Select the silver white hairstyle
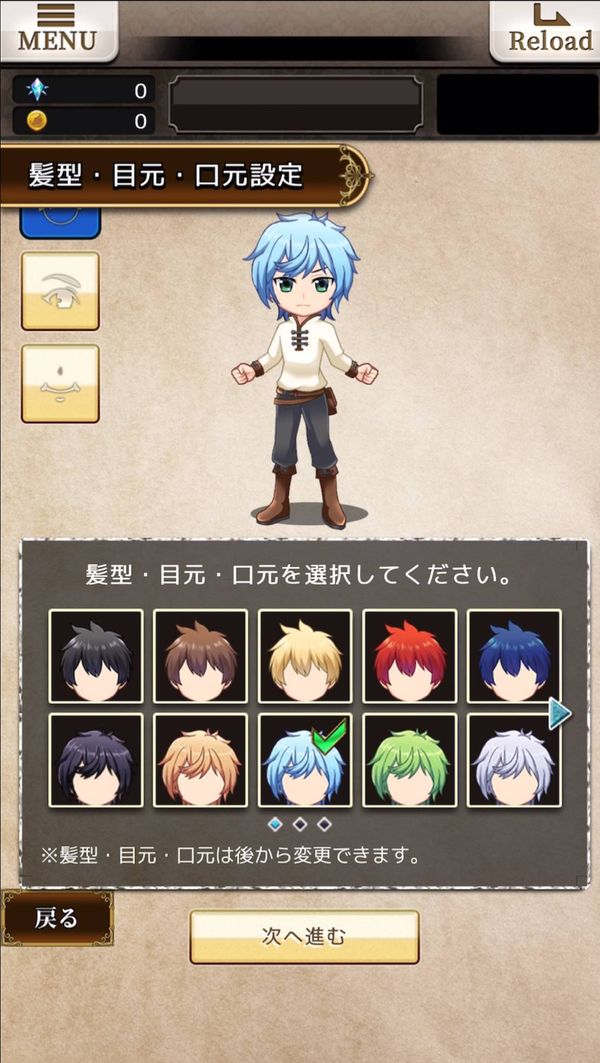Screen dimensions: 600x1063 tap(514, 760)
